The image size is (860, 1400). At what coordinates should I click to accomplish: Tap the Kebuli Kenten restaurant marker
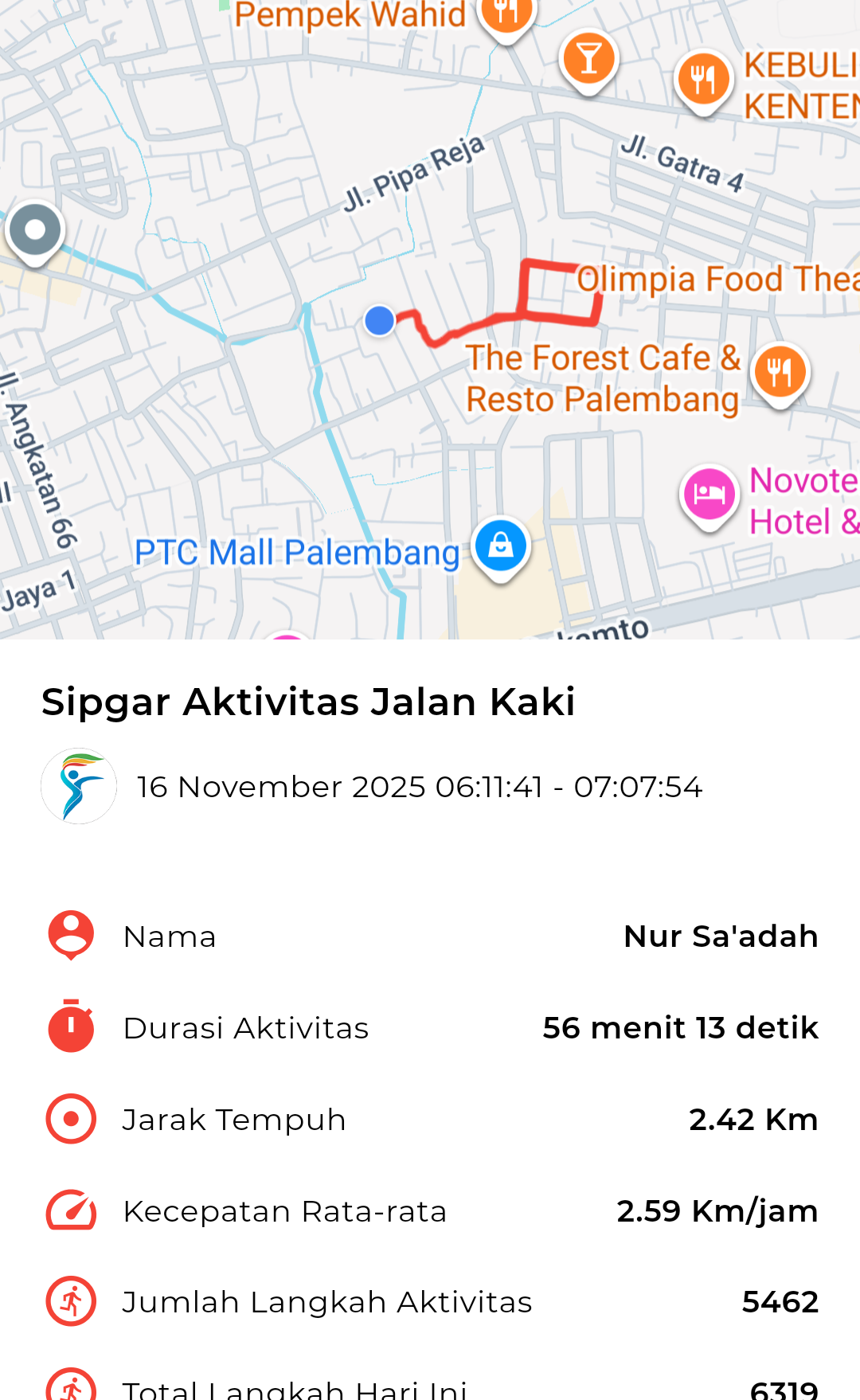703,80
